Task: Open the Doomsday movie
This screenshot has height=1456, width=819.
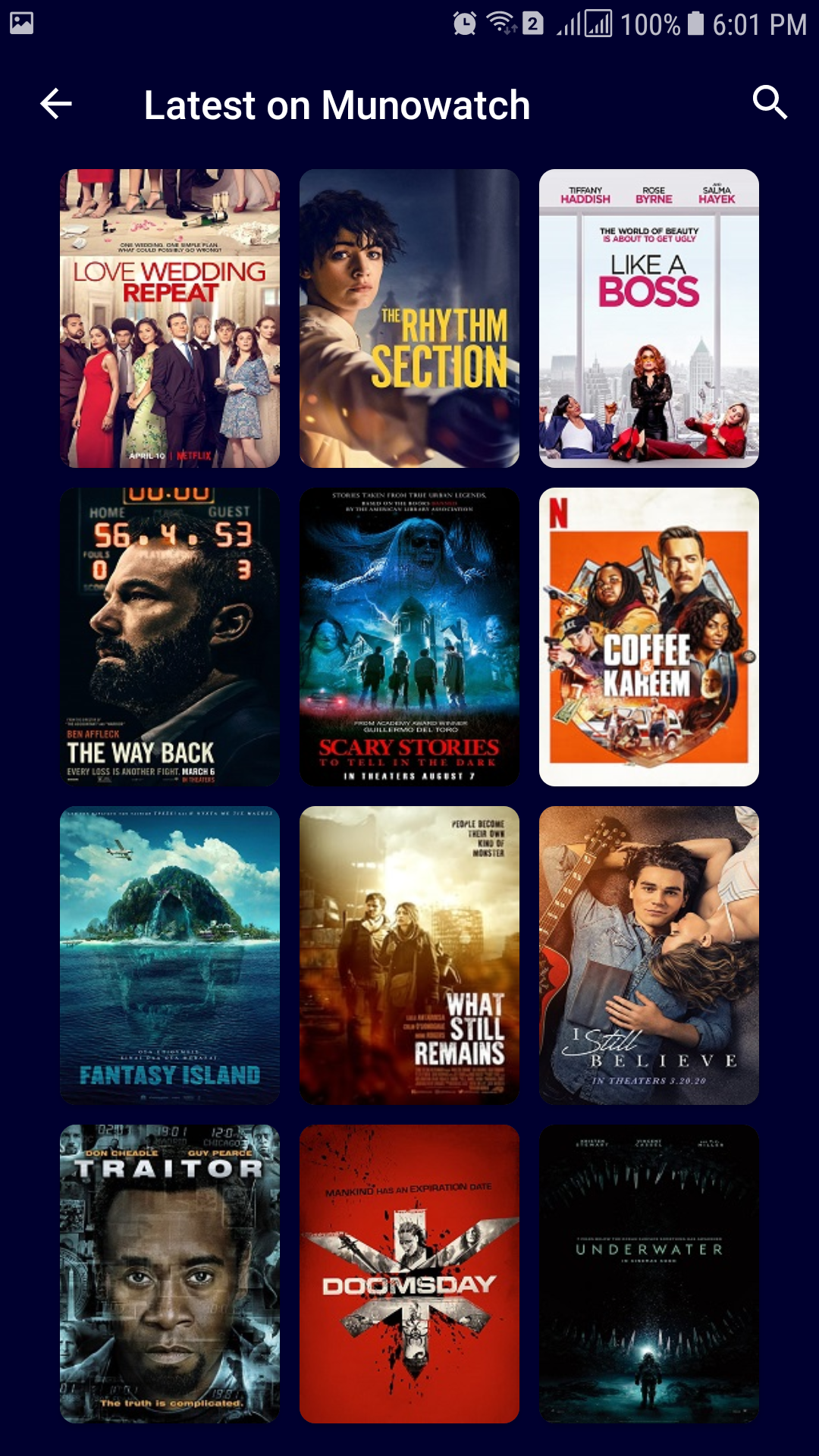Action: (x=409, y=1274)
